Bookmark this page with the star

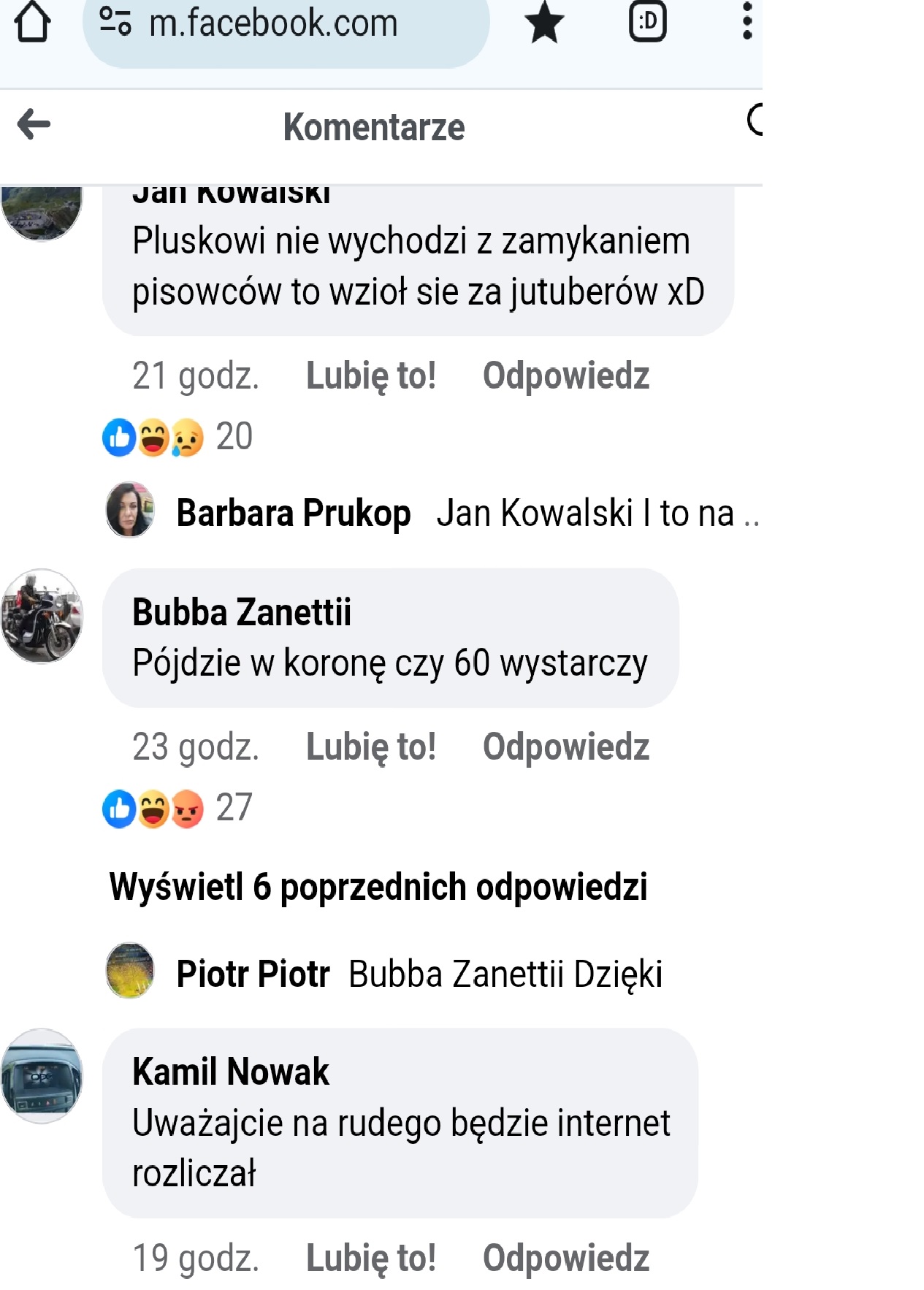544,23
